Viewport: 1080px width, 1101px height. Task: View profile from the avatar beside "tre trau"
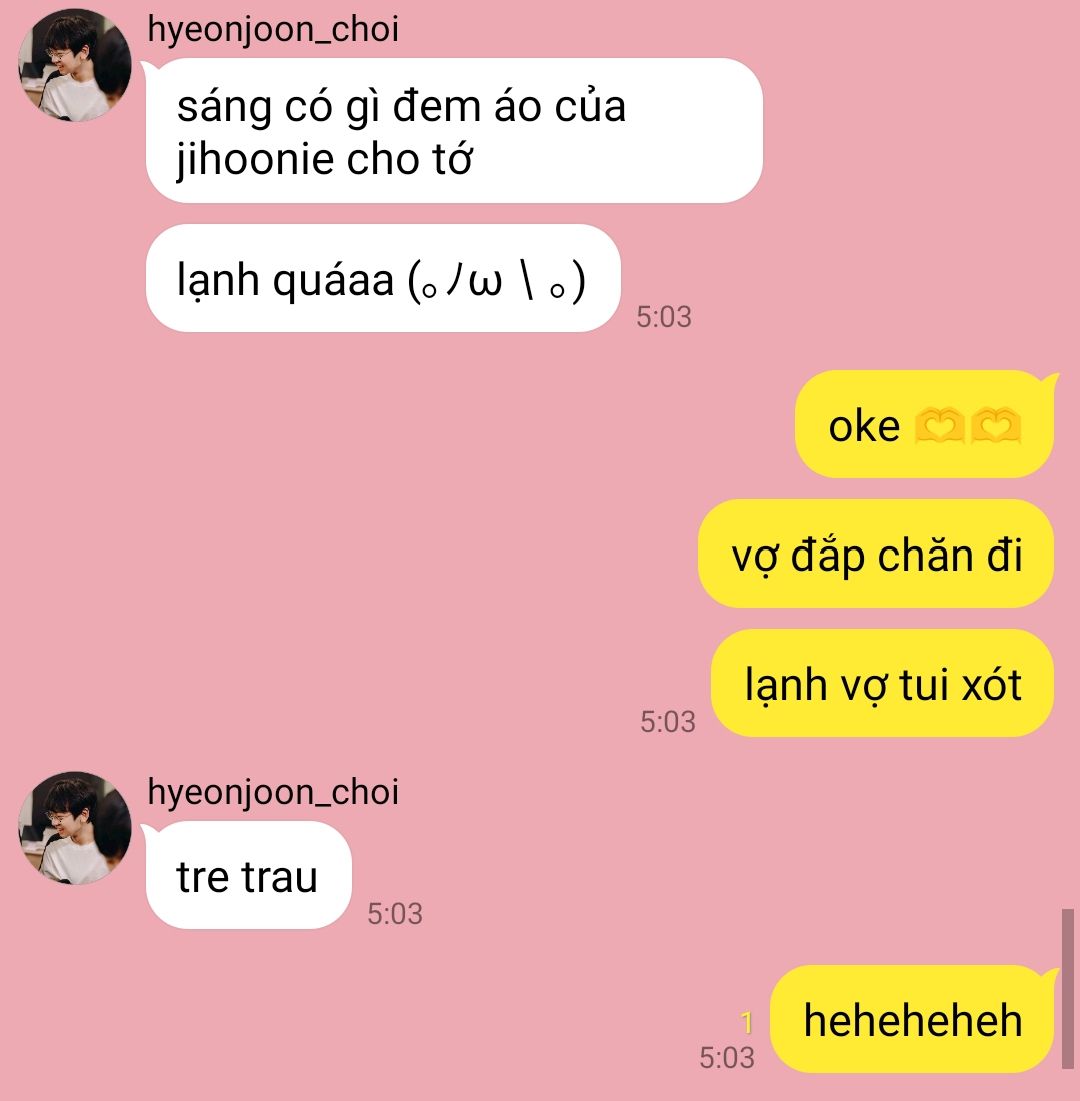75,828
